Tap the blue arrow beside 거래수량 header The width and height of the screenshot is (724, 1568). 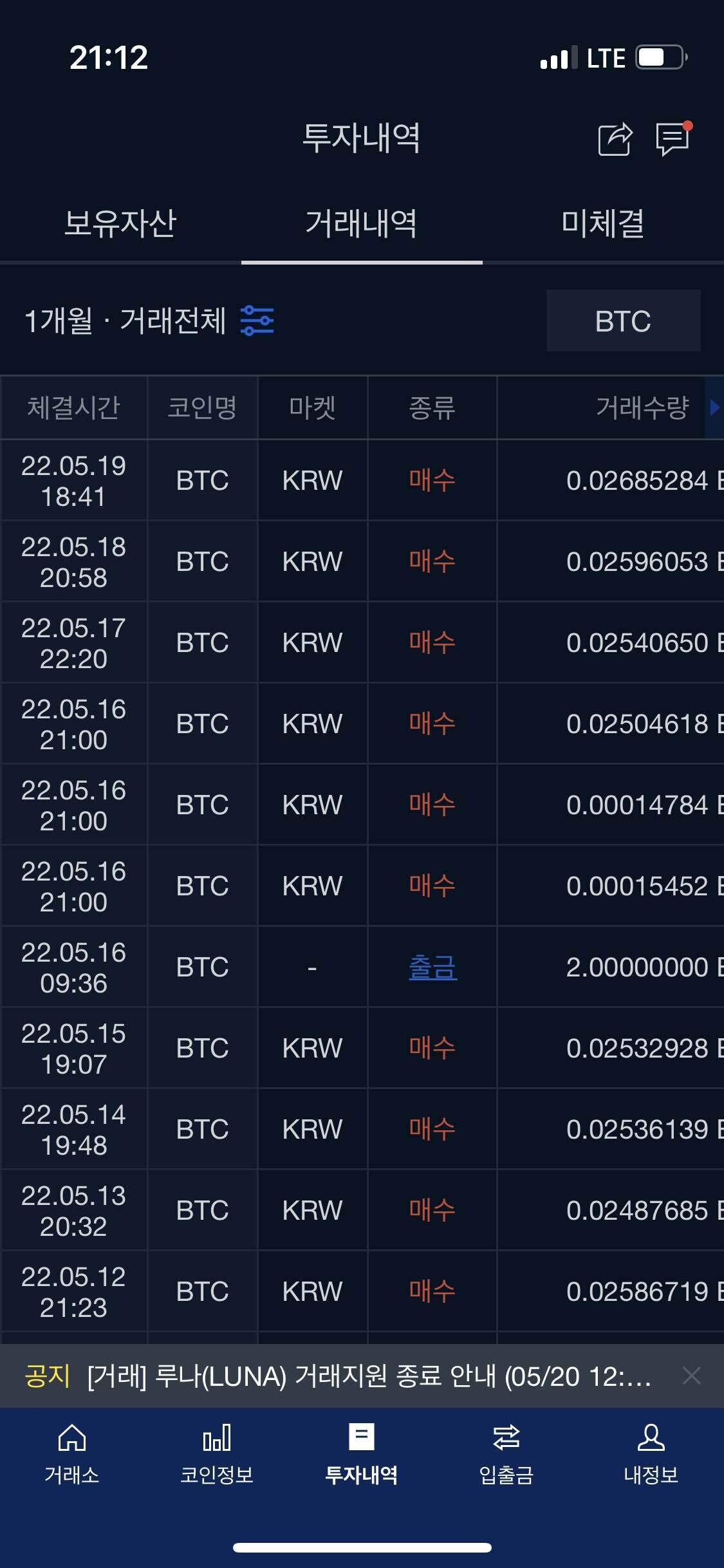[x=716, y=407]
